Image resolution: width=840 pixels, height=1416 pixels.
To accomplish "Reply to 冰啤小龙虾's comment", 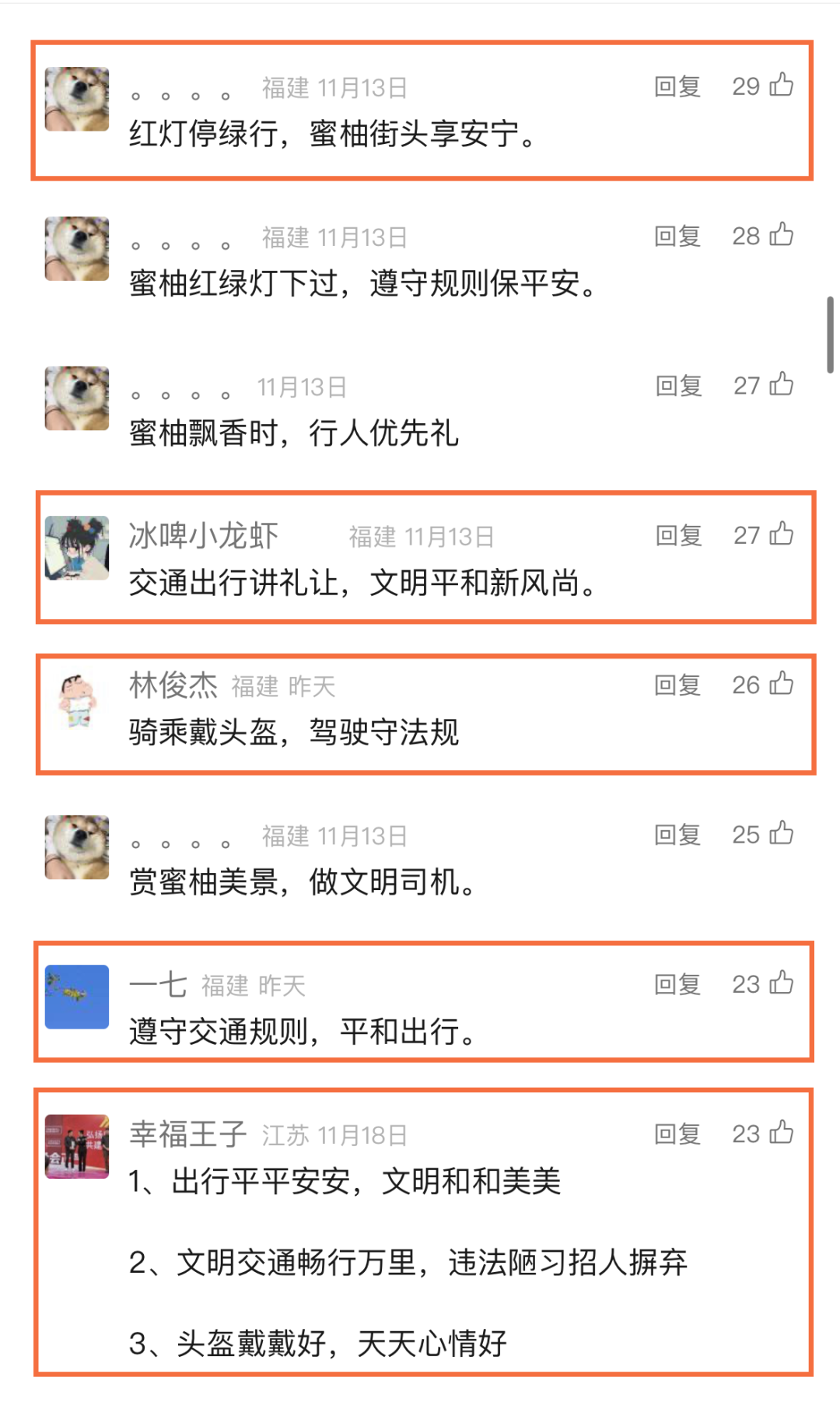I will tap(678, 535).
